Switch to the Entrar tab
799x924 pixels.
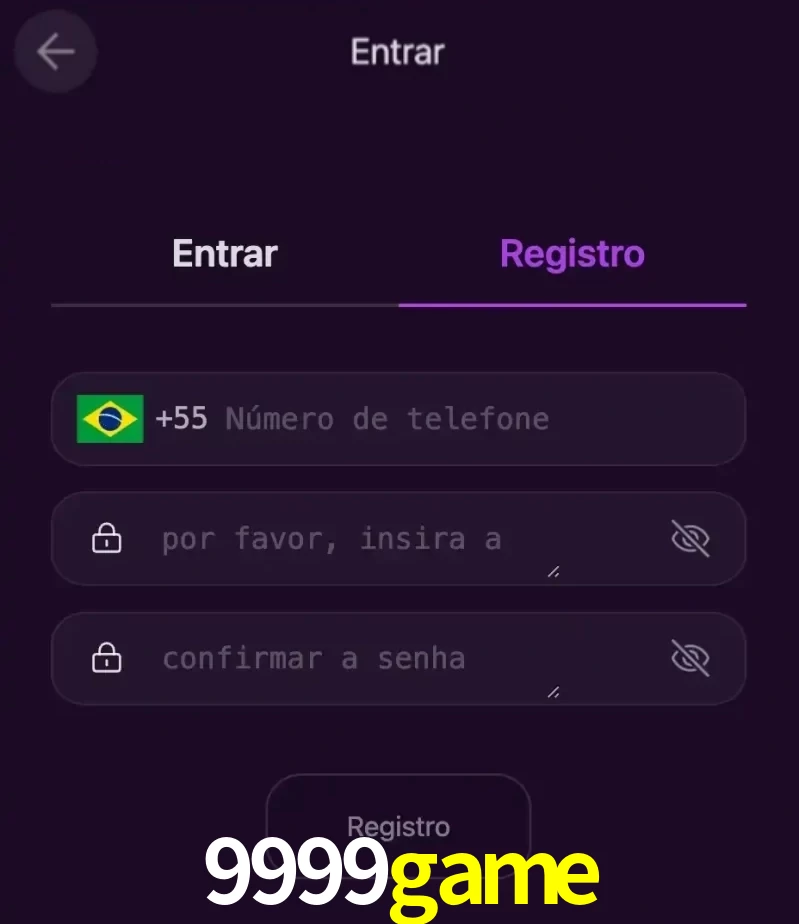[224, 253]
